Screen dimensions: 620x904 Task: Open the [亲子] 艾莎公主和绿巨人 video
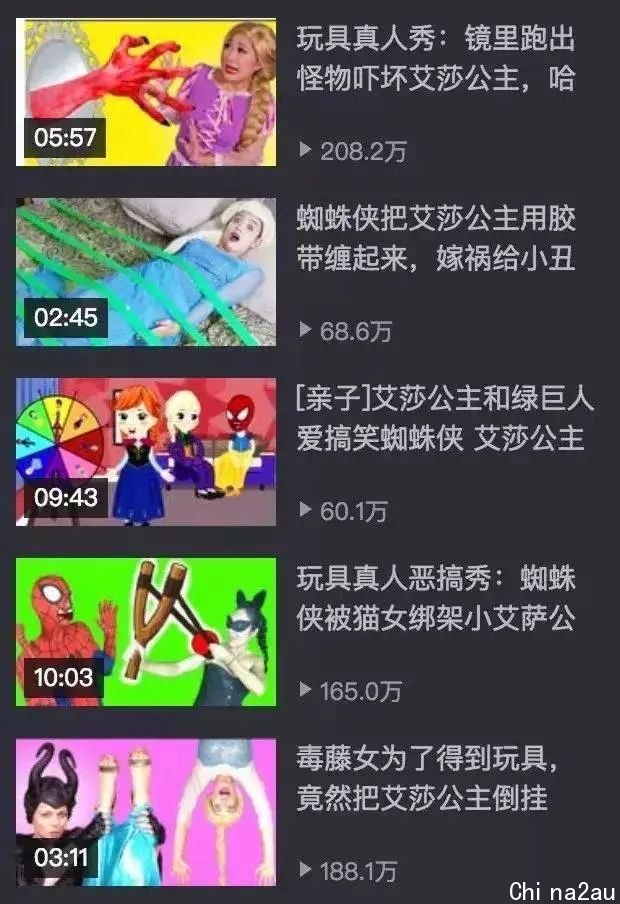pos(146,452)
